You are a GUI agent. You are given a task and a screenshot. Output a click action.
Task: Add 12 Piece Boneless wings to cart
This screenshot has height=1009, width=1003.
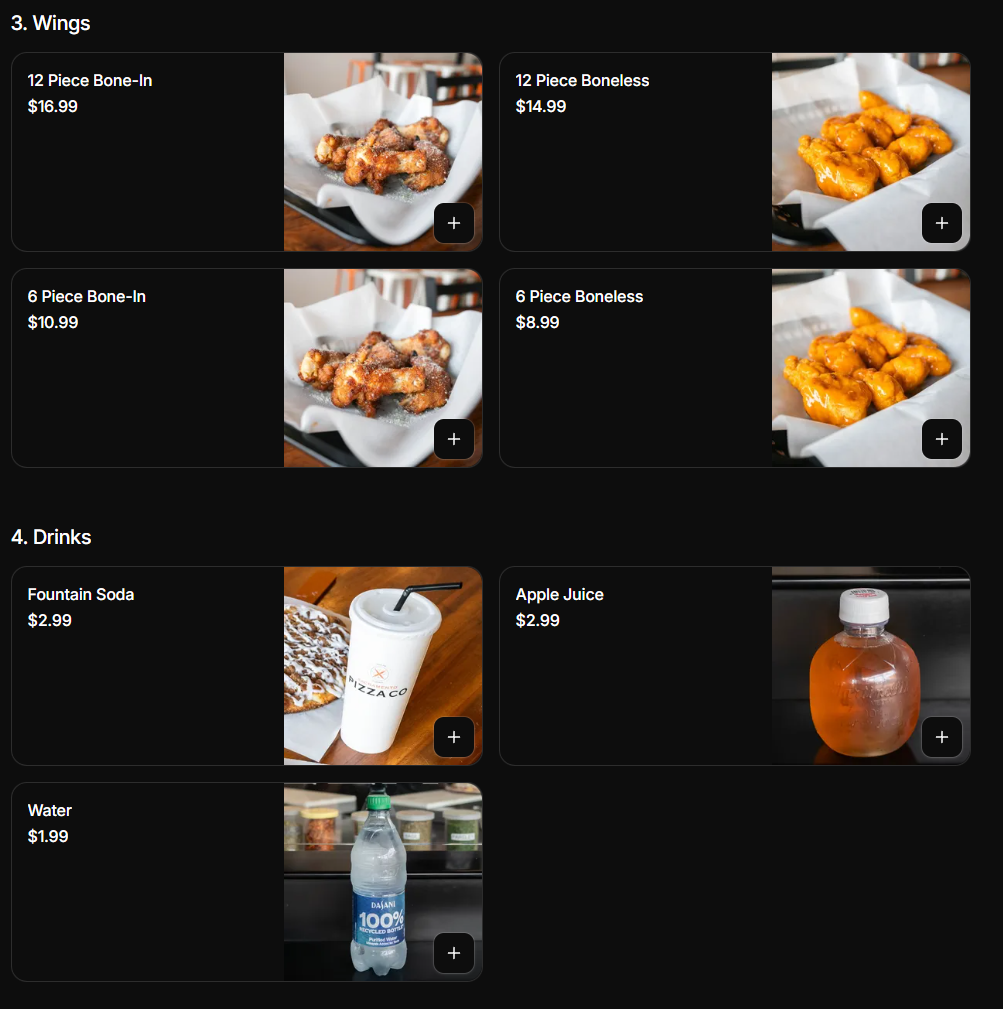[942, 223]
